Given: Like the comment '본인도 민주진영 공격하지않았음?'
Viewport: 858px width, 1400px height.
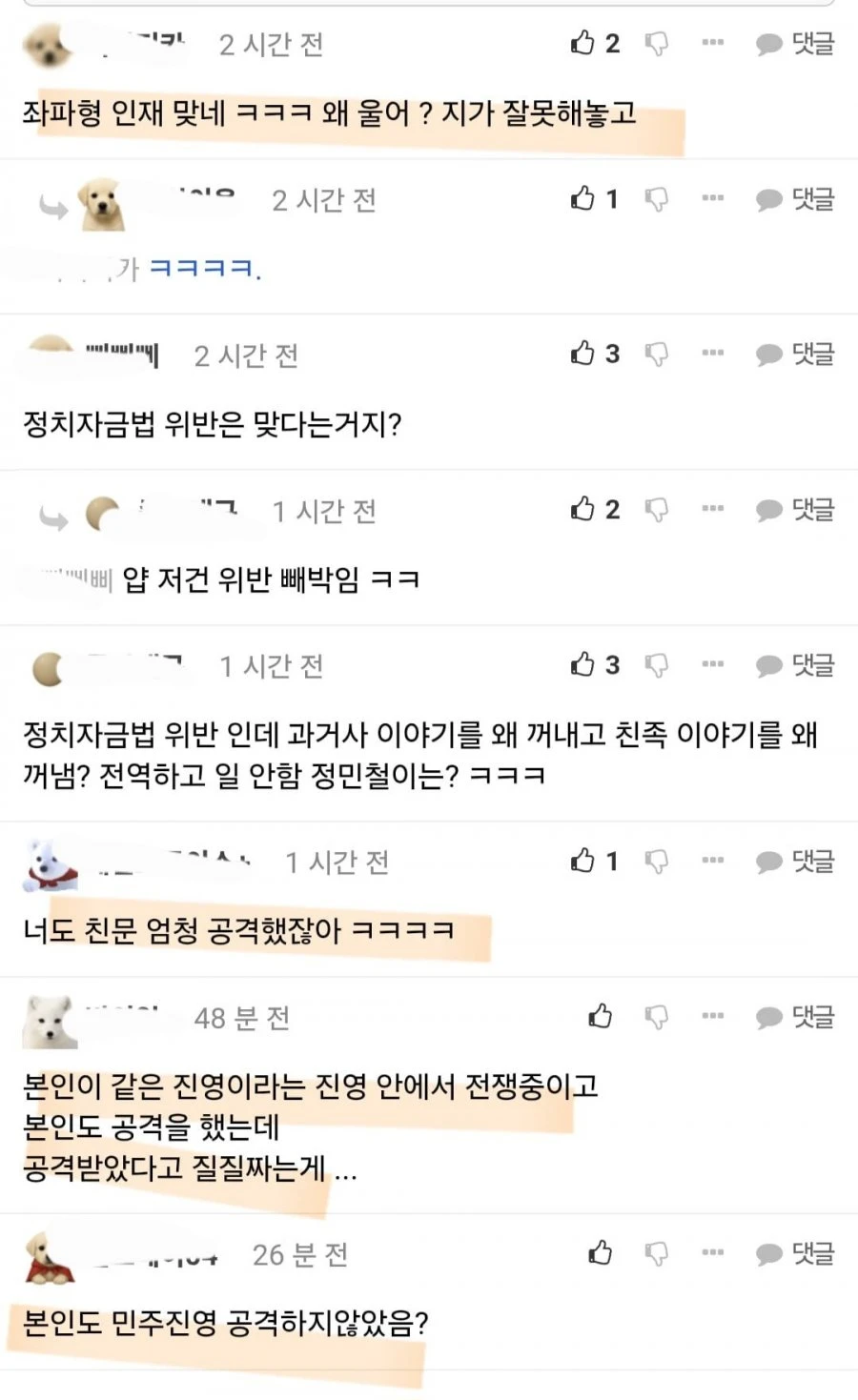Looking at the screenshot, I should tap(601, 1253).
